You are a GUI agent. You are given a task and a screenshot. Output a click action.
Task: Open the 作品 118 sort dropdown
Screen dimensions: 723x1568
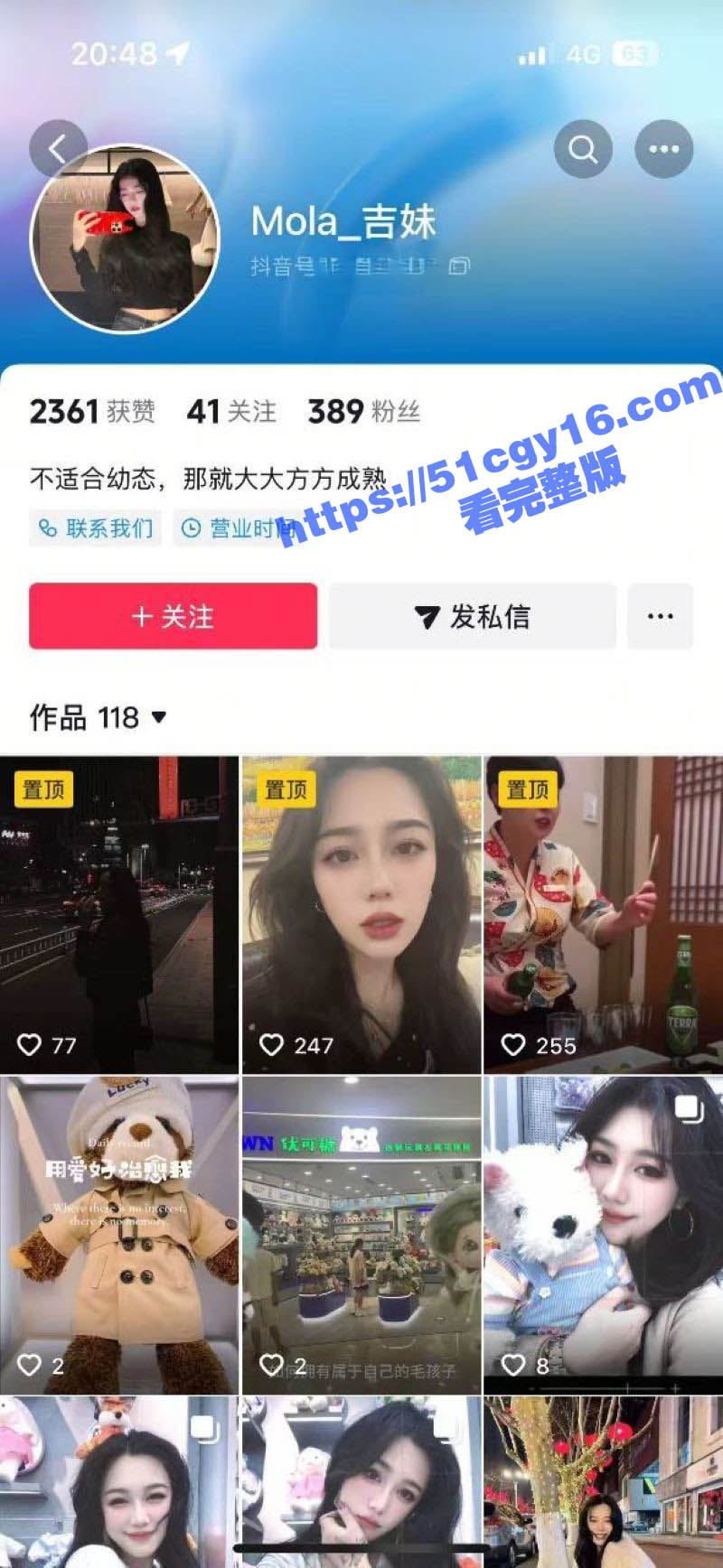(157, 719)
